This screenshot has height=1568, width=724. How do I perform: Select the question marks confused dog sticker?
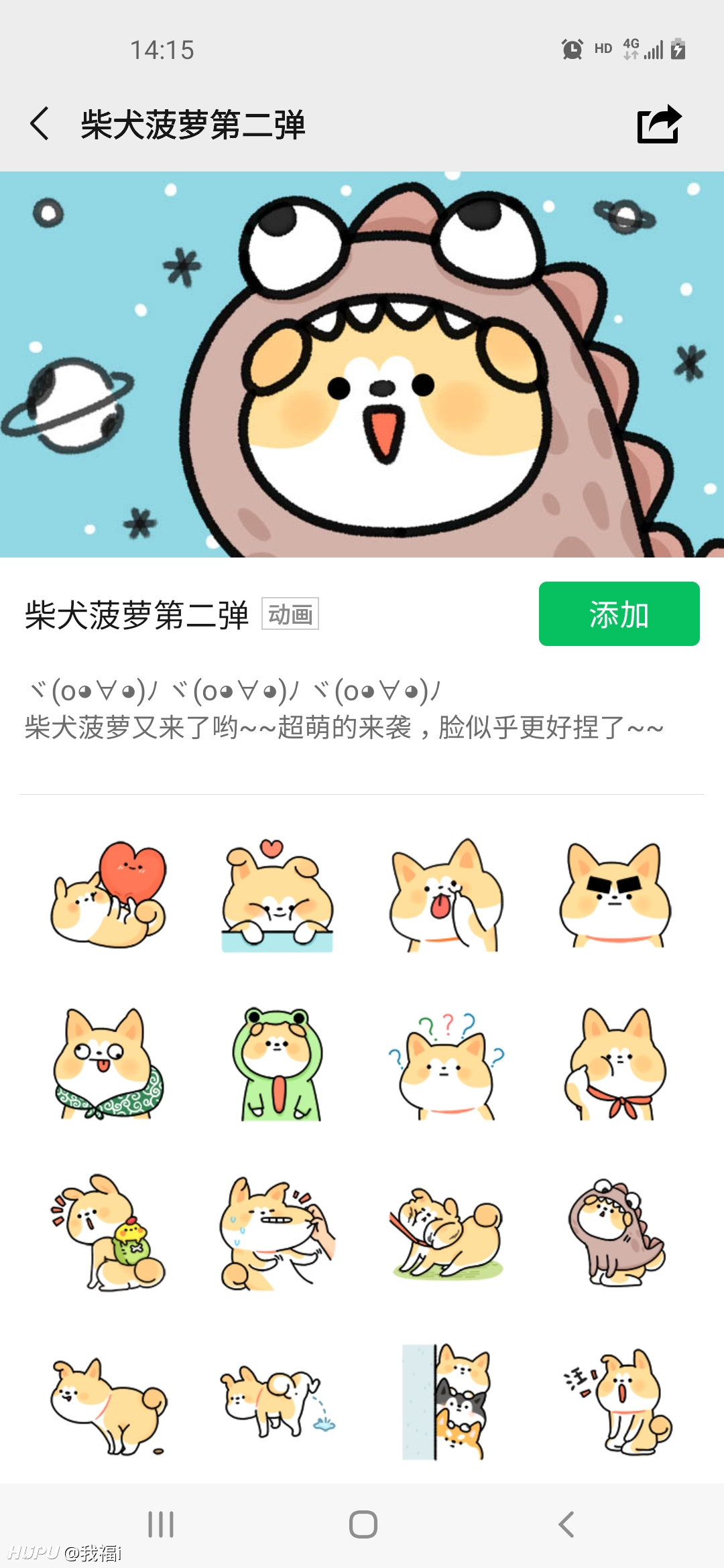coord(446,1065)
